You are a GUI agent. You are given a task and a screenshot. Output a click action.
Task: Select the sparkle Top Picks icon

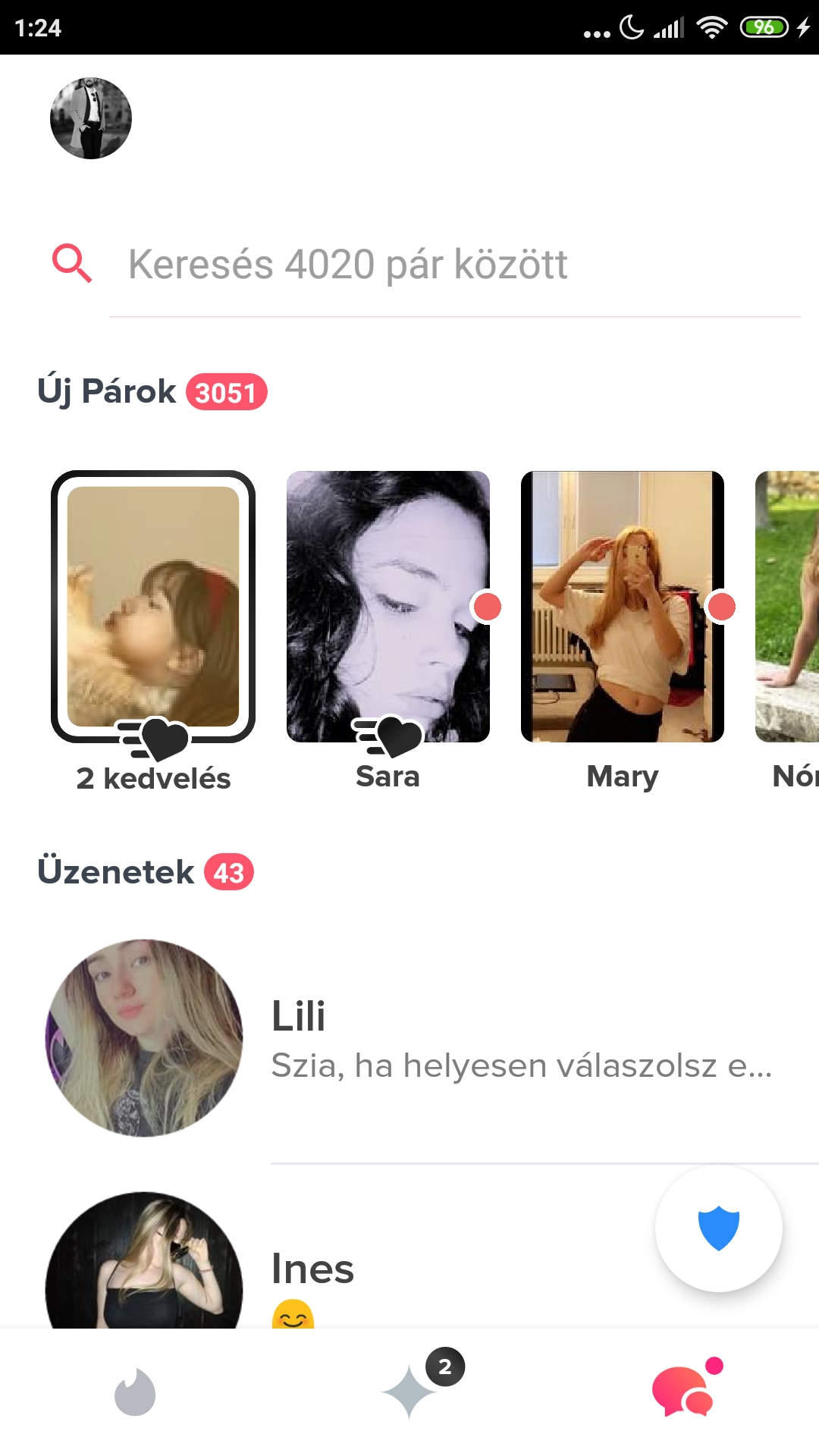click(409, 1395)
